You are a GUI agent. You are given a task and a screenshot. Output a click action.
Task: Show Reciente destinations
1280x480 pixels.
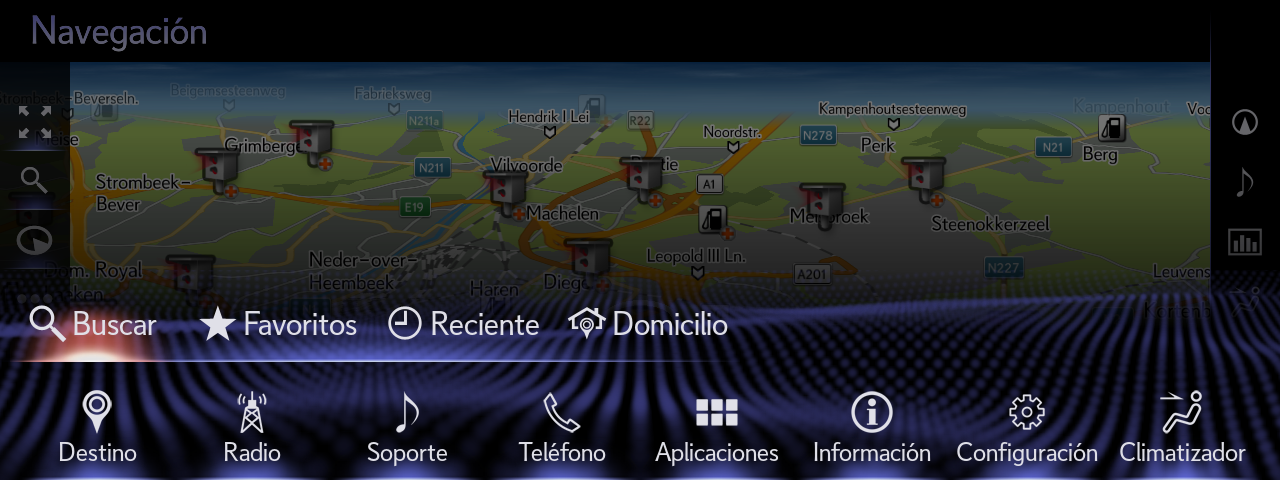coord(464,324)
